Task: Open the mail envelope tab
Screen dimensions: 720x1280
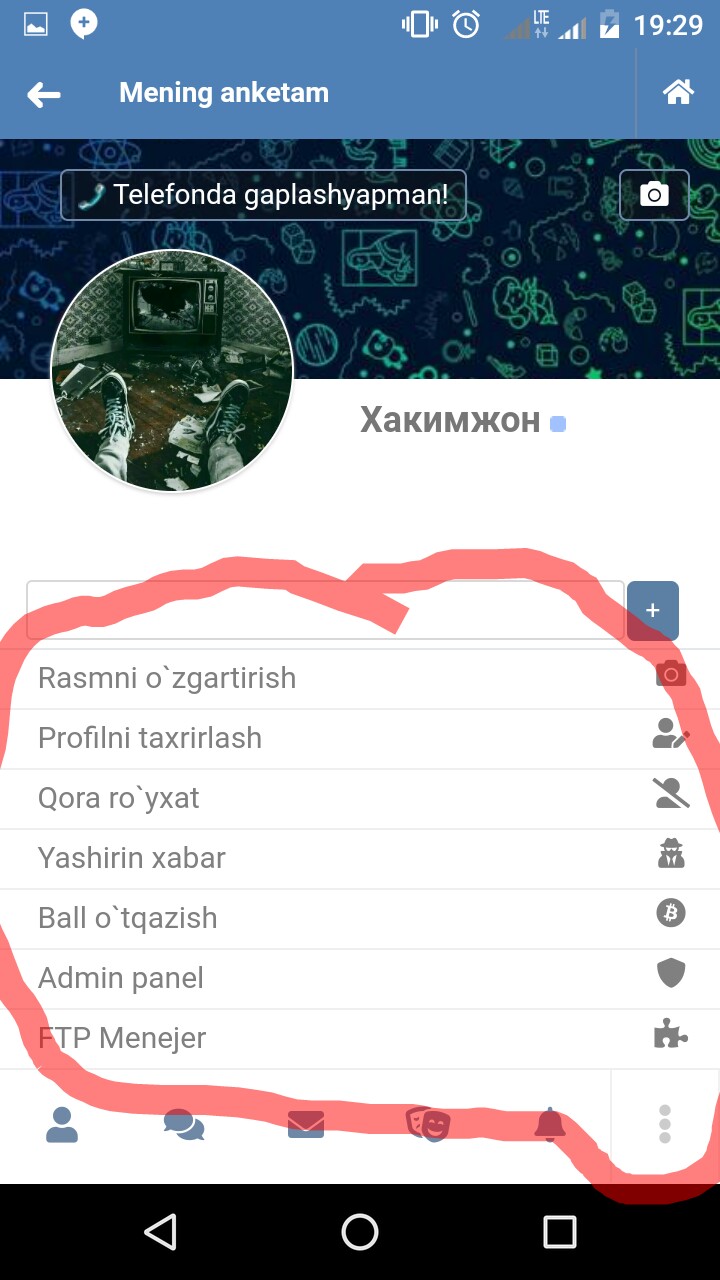Action: pos(306,1125)
